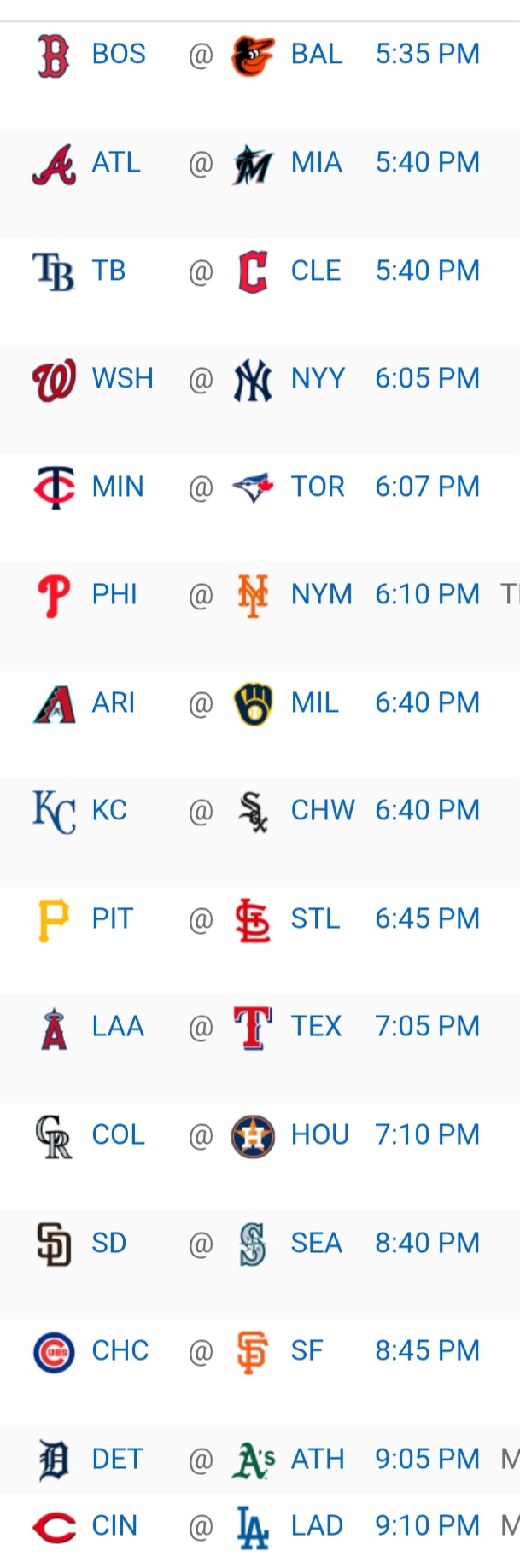This screenshot has width=520, height=1568.
Task: Tap the 5:35 PM game time link
Action: point(427,55)
